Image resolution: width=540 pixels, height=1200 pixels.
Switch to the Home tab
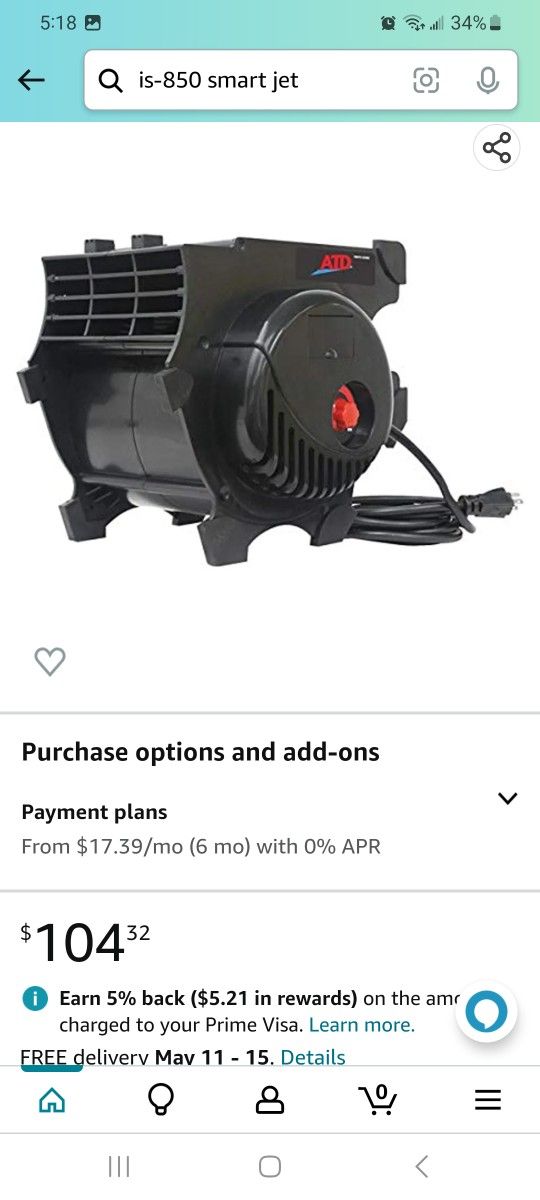[x=52, y=1100]
